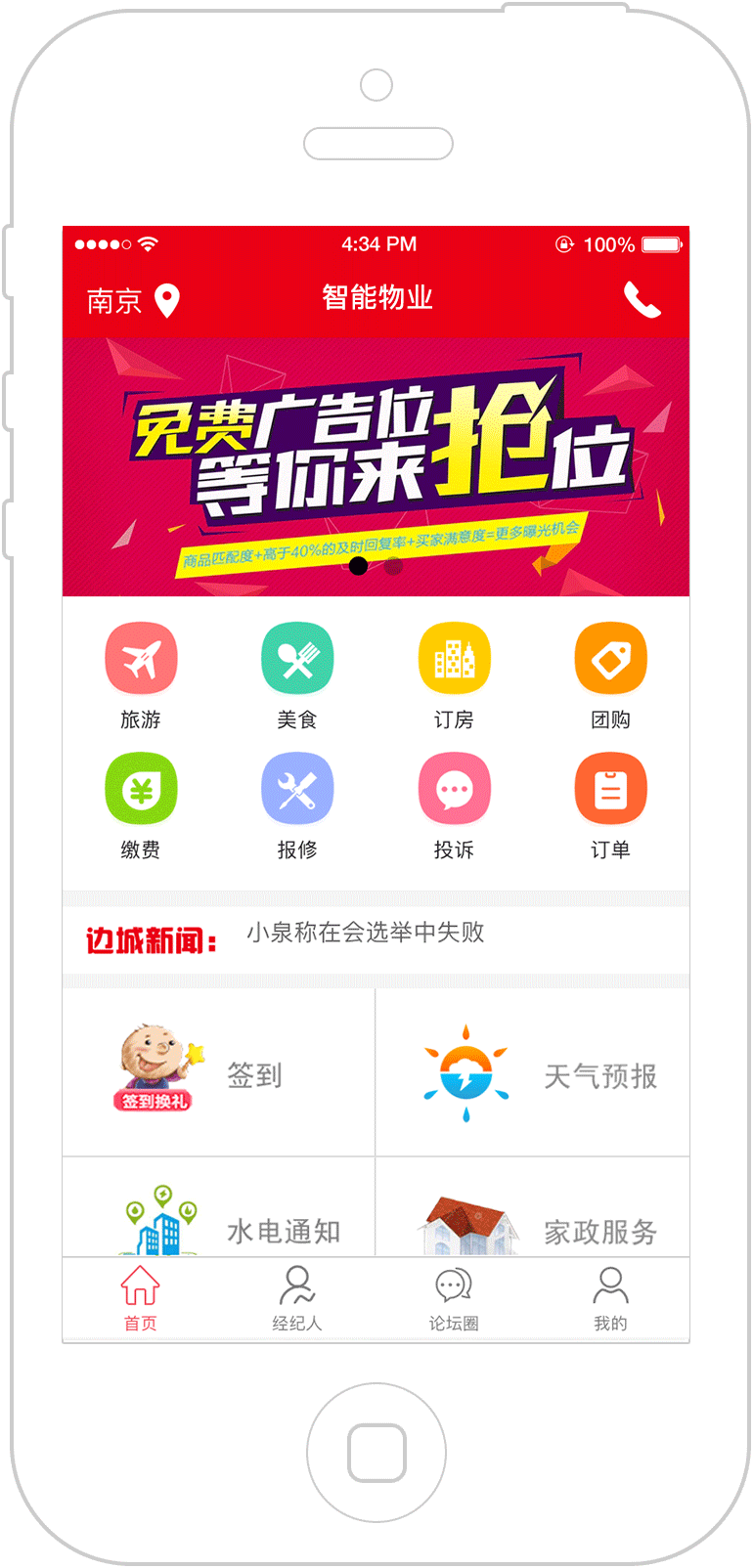Open the 水电通知 utilities notice card

[219, 1222]
